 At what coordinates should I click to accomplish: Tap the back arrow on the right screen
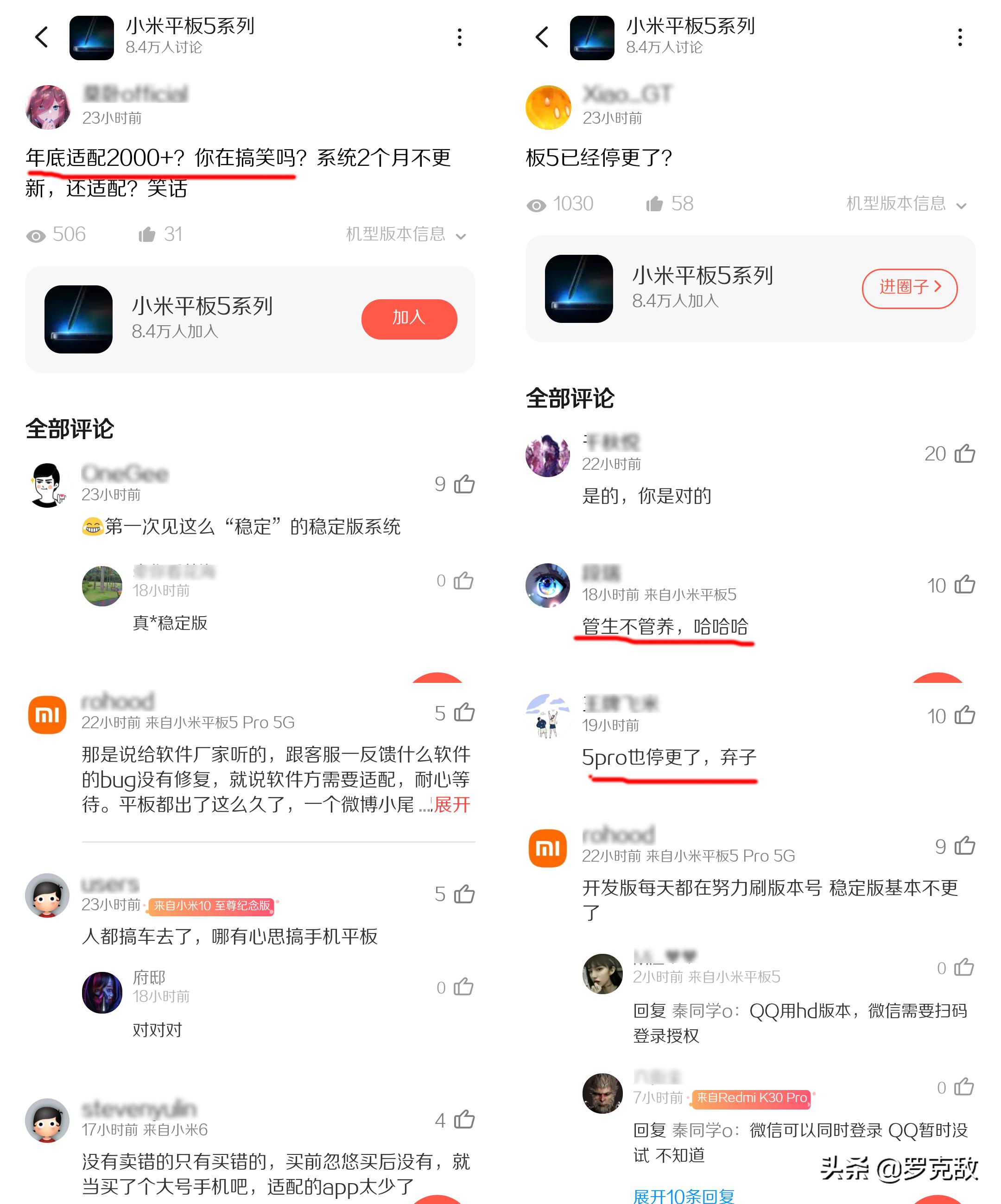[x=542, y=38]
